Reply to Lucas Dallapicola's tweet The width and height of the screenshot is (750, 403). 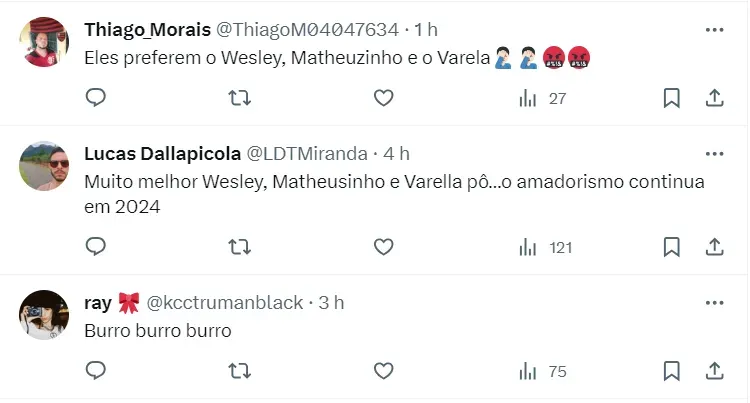pyautogui.click(x=96, y=246)
